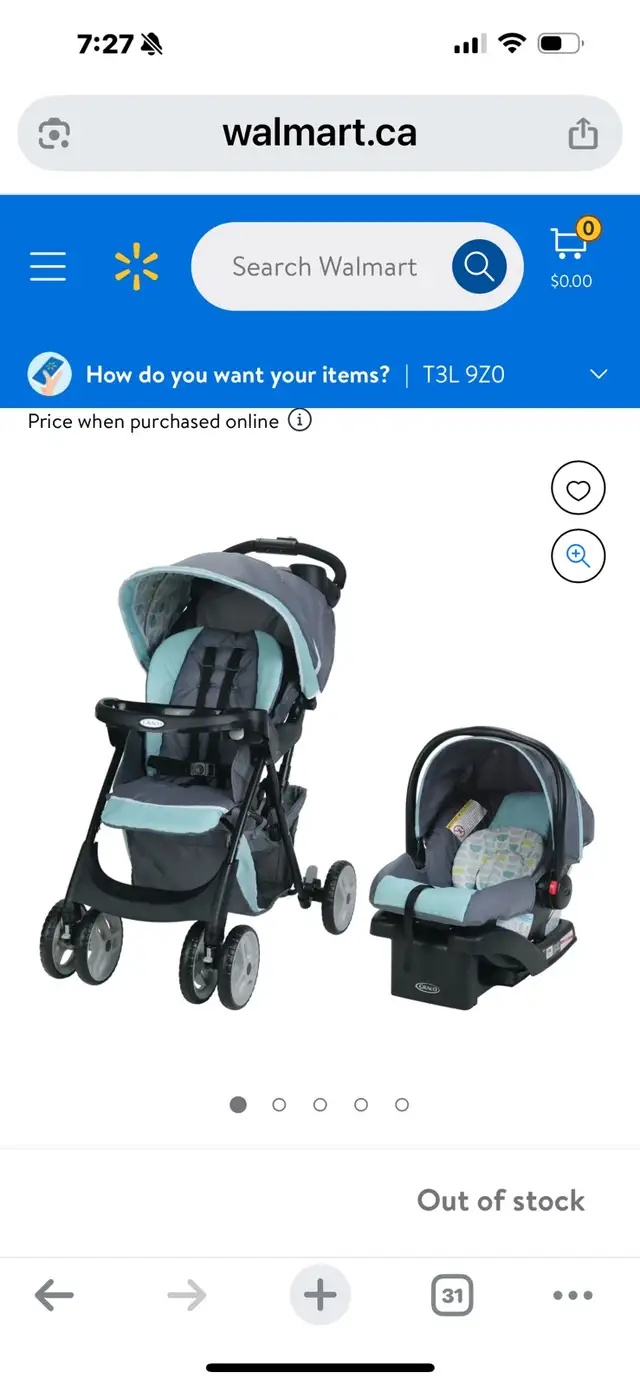Expand the How do you want your items bar
Image resolution: width=640 pixels, height=1386 pixels.
320,375
